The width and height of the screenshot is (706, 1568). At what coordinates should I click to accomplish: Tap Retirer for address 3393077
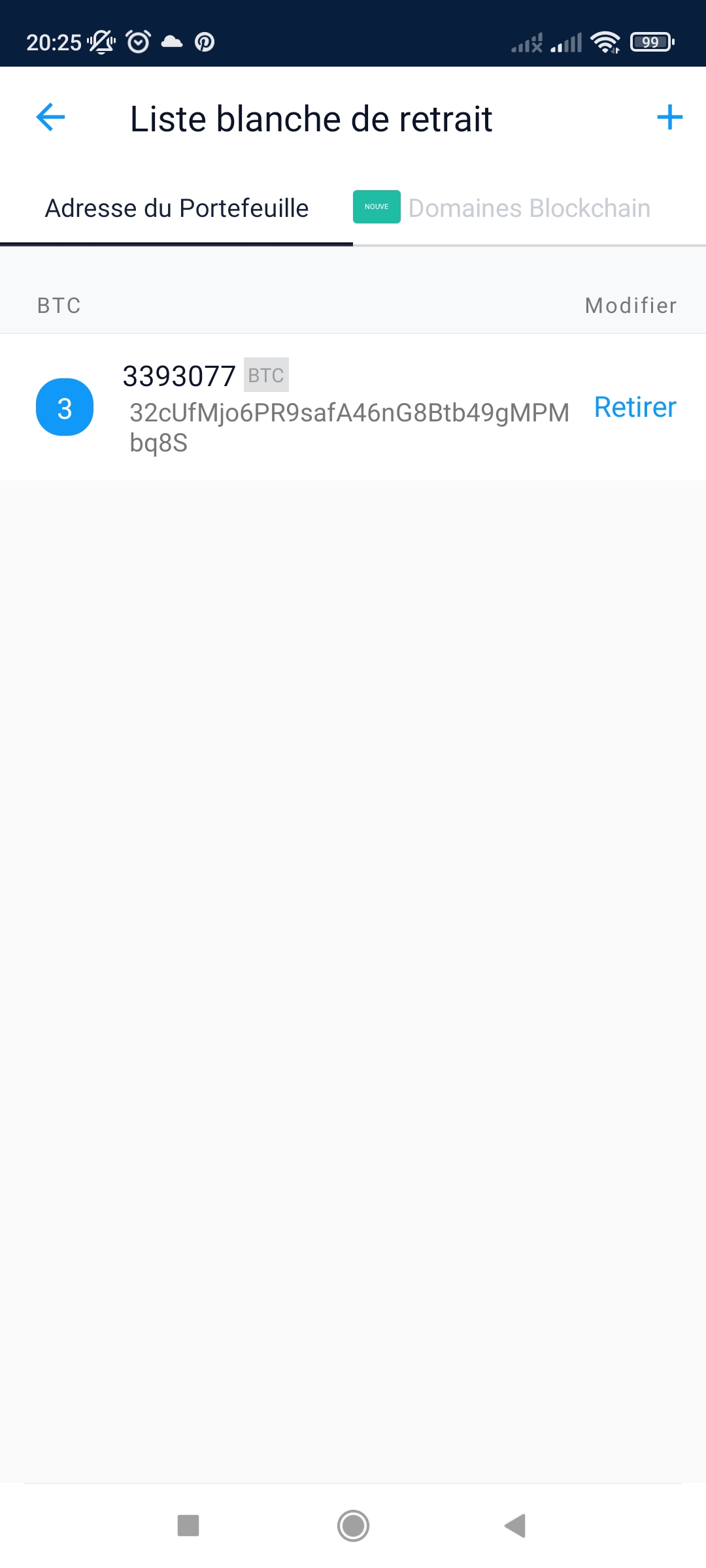pyautogui.click(x=634, y=407)
